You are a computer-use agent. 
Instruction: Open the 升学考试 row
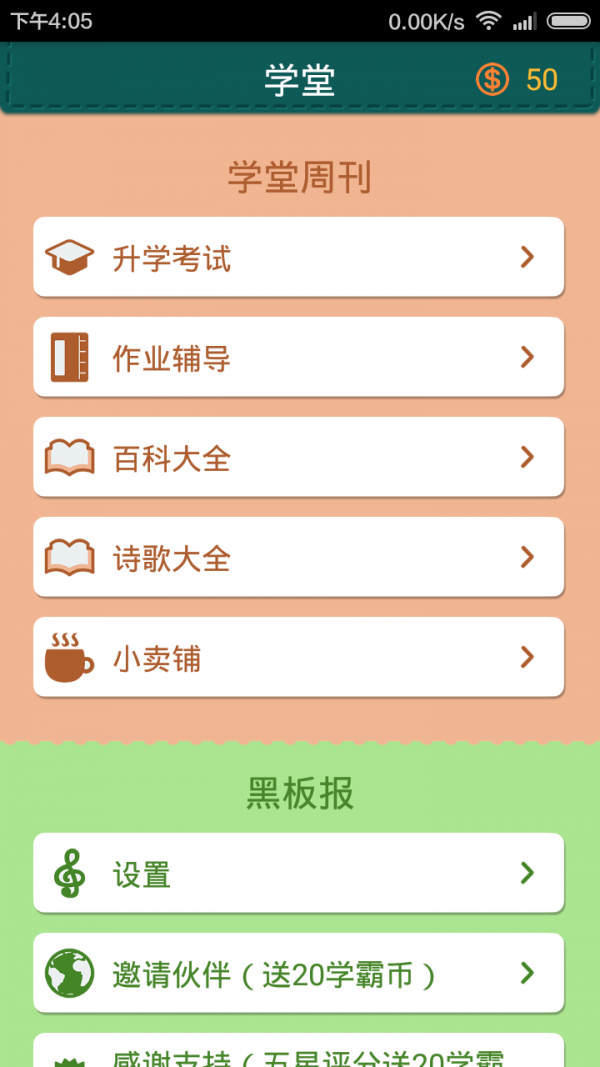tap(298, 258)
